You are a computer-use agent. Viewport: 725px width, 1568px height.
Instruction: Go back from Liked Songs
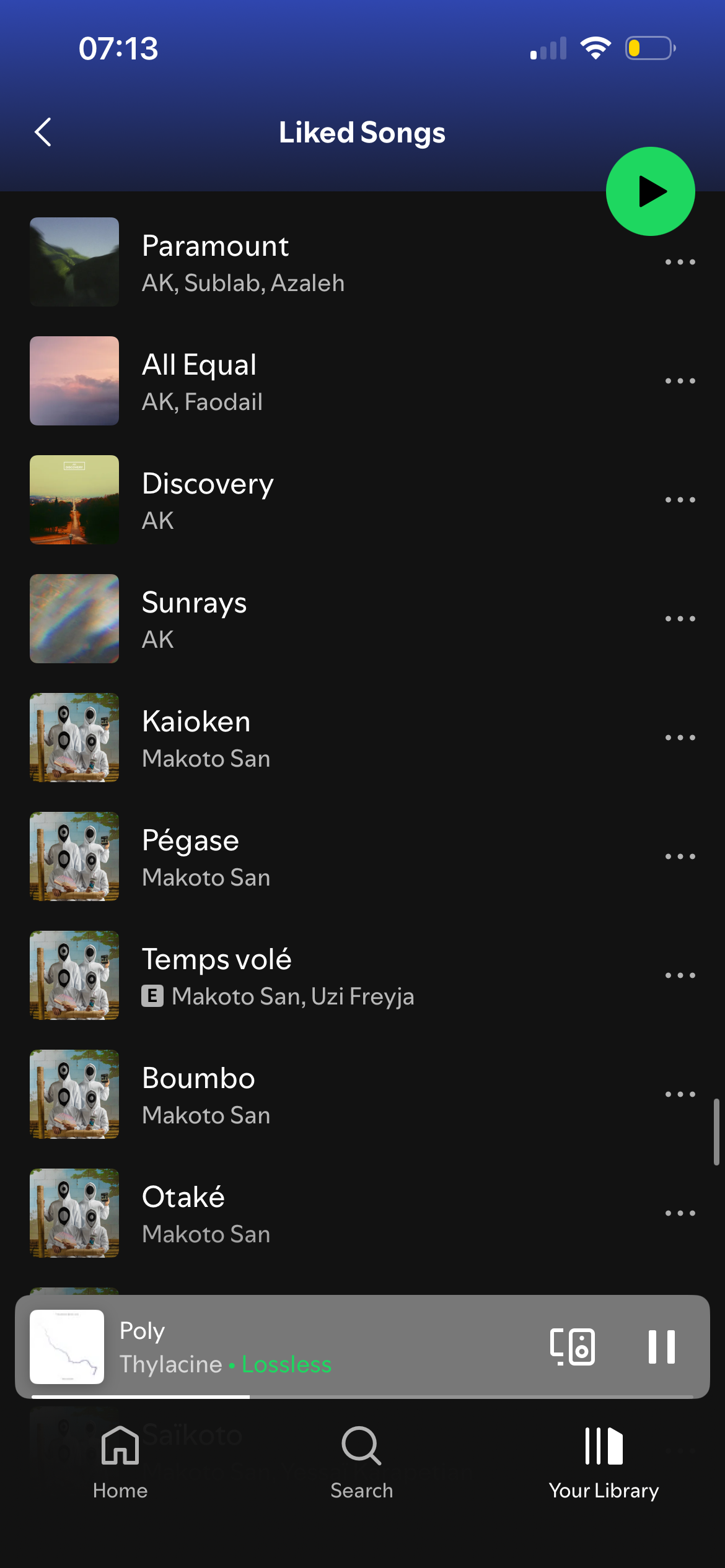click(x=43, y=132)
